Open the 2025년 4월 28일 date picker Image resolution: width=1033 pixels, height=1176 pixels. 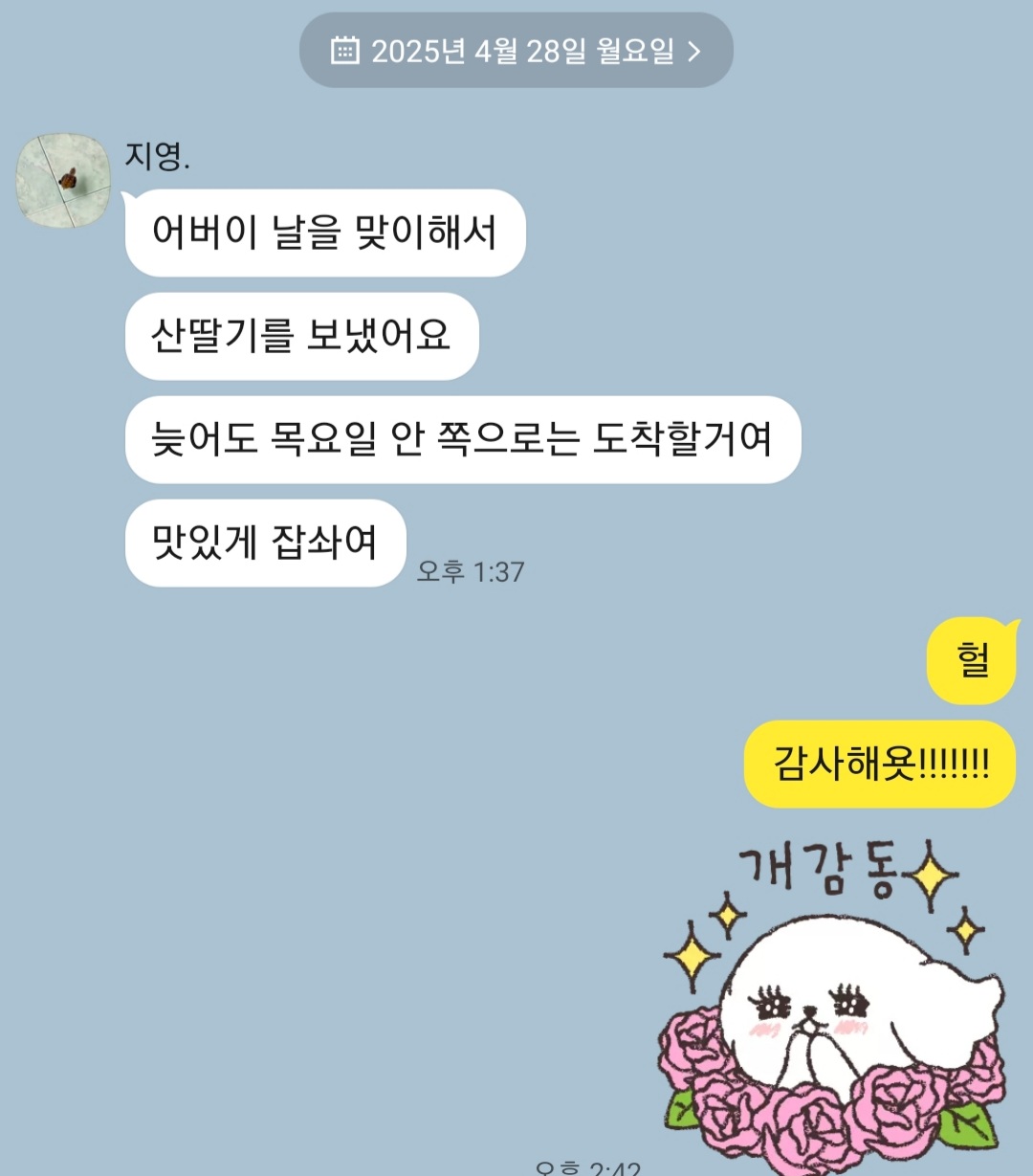click(516, 51)
